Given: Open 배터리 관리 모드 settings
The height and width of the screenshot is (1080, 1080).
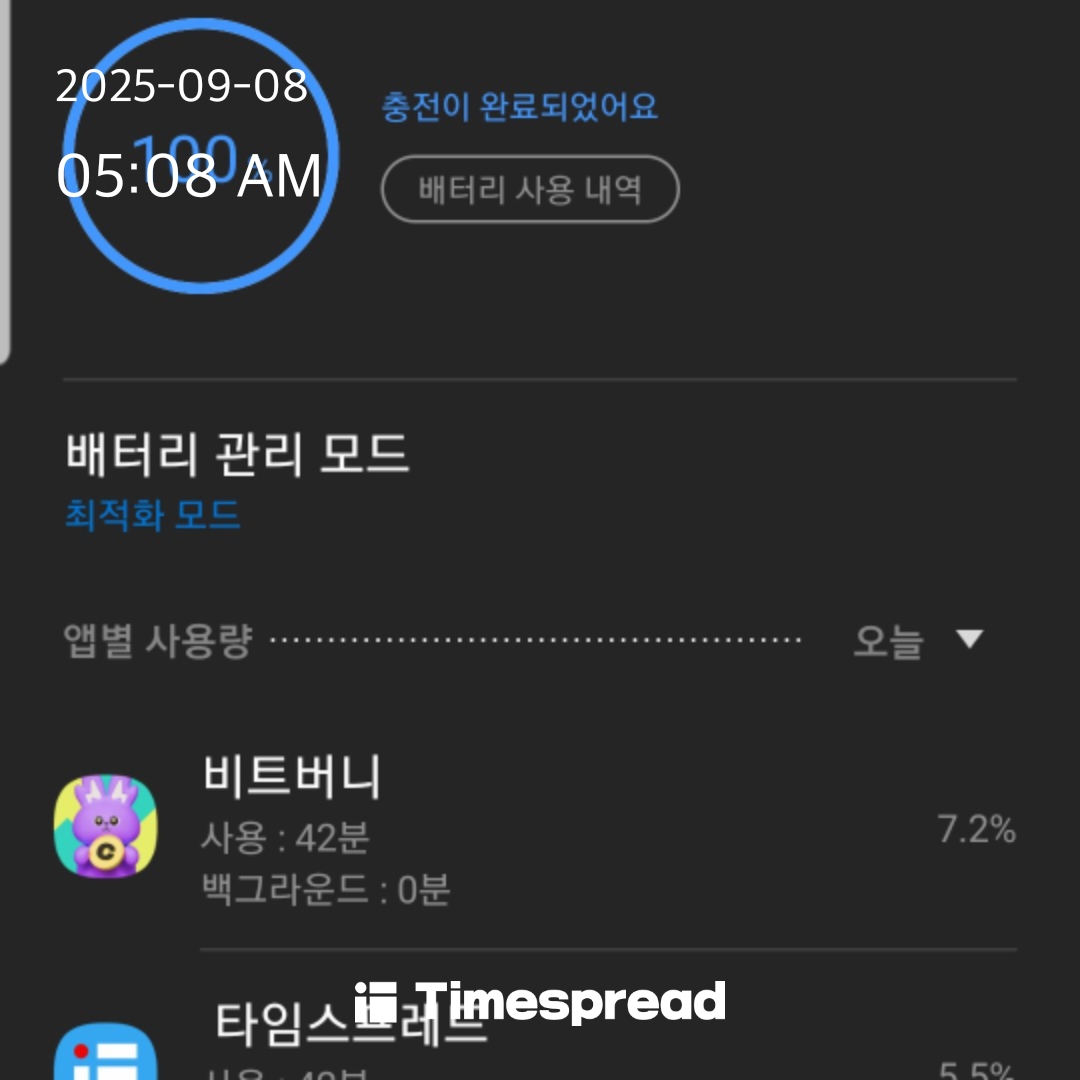Looking at the screenshot, I should coord(237,480).
